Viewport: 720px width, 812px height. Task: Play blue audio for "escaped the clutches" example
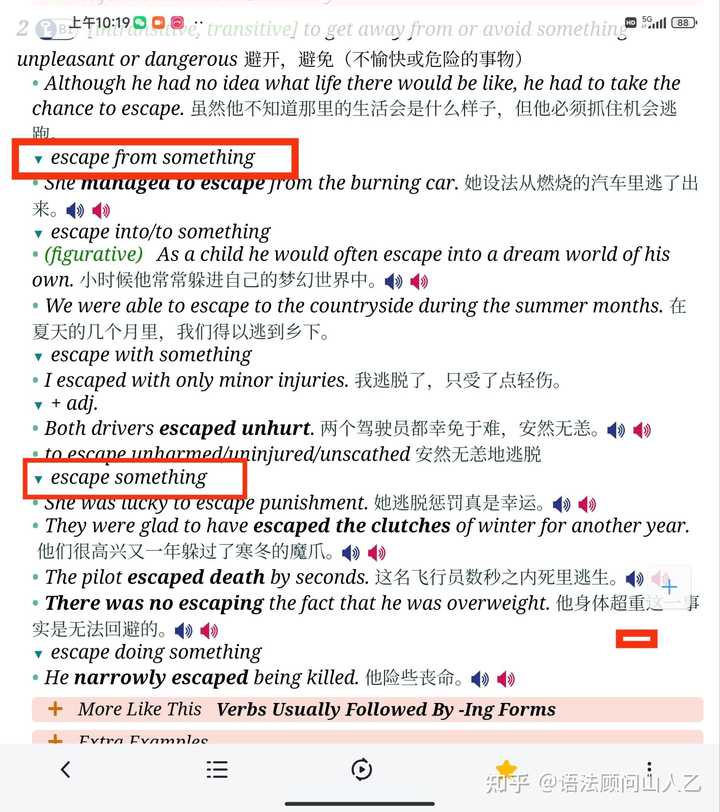tap(351, 552)
